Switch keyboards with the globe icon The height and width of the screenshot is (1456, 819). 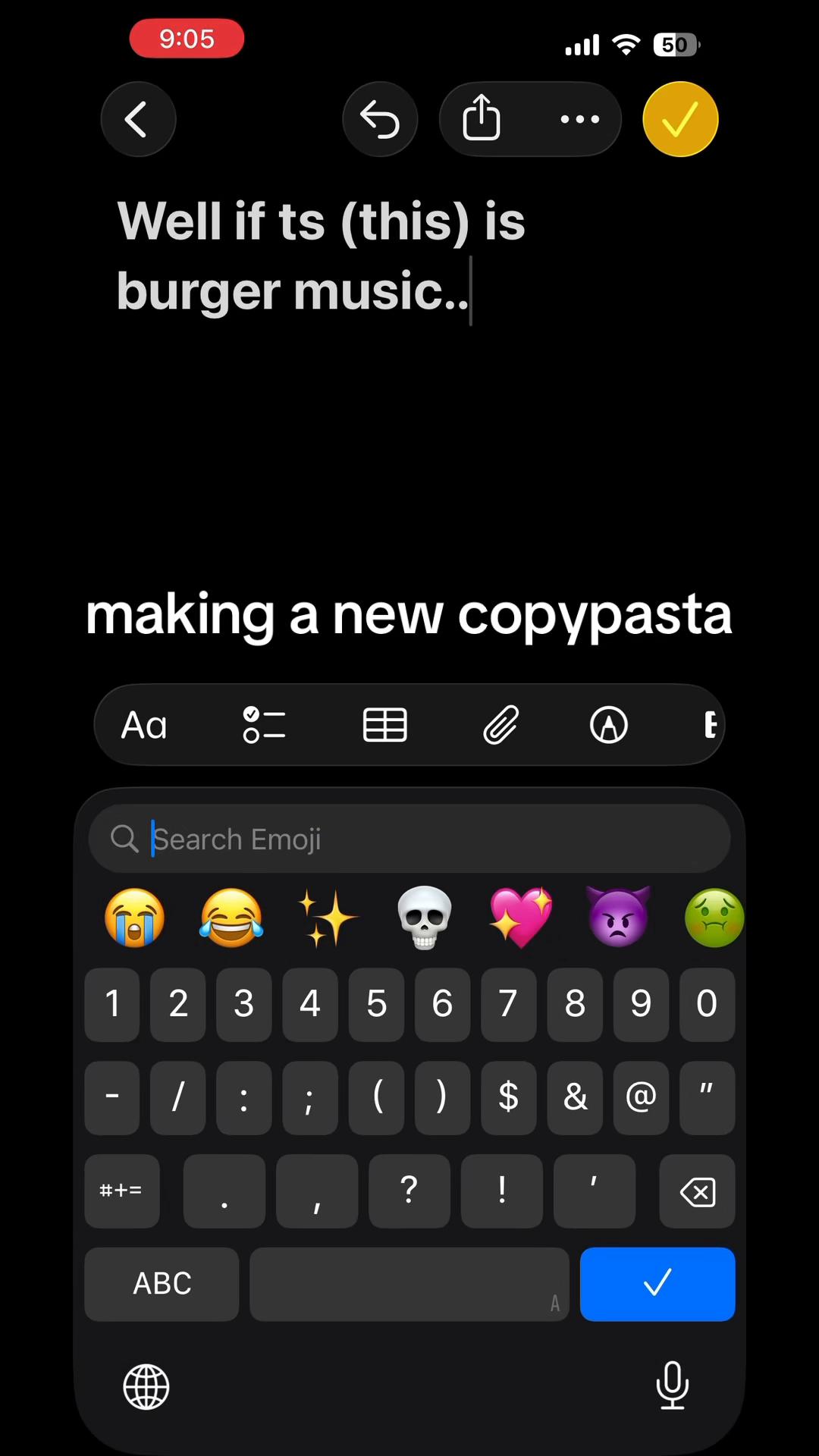(x=146, y=1386)
